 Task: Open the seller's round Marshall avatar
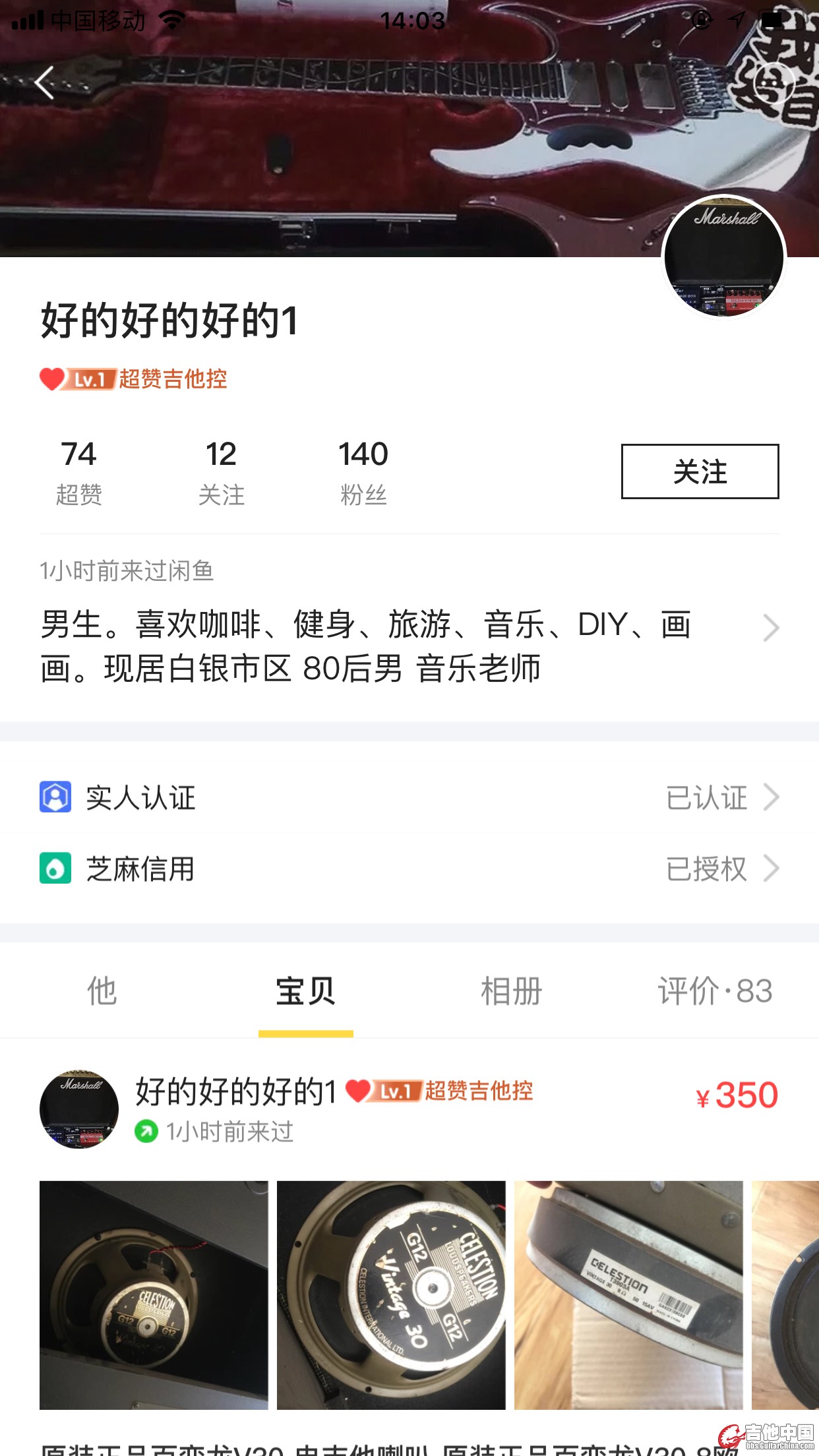point(723,257)
